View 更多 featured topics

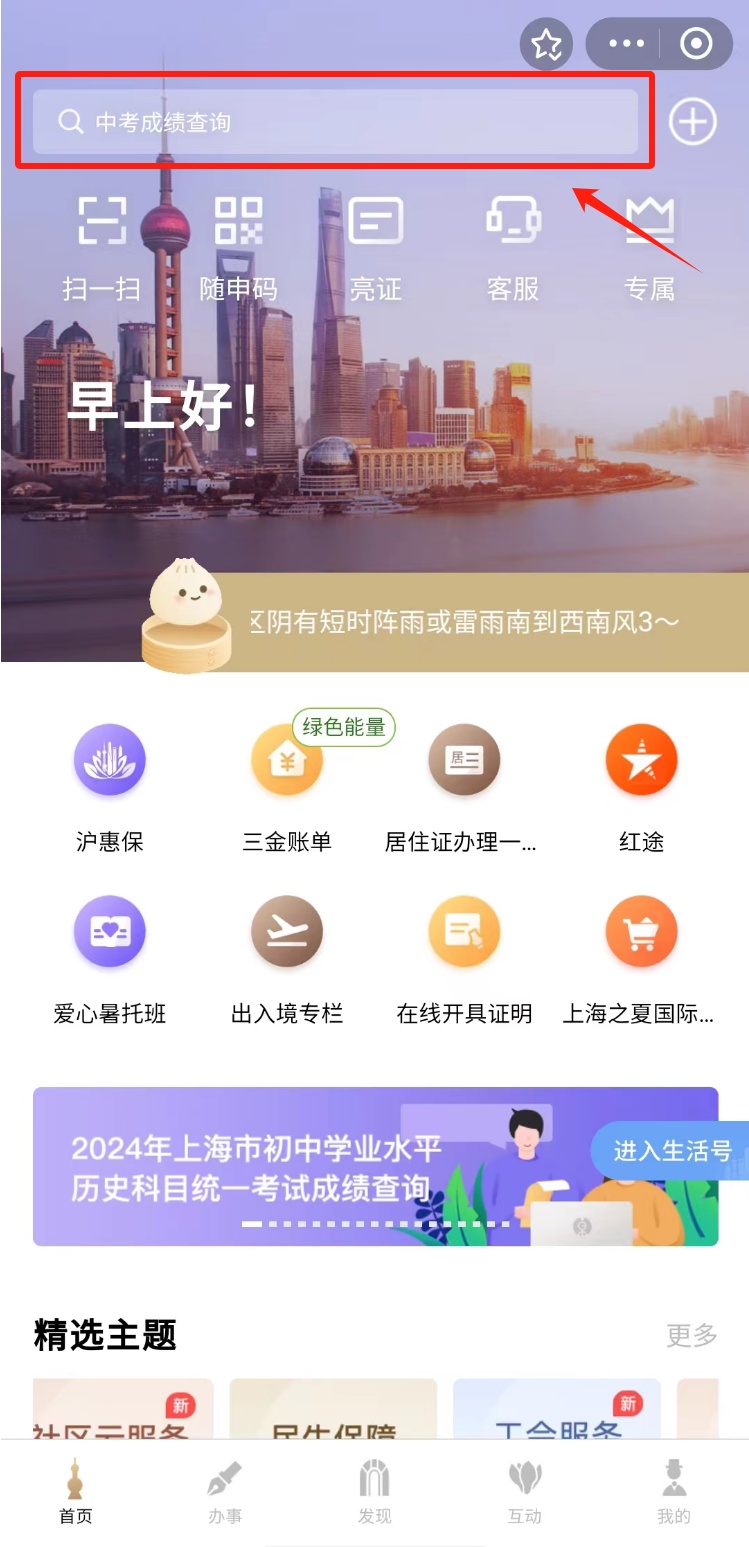tap(692, 1334)
